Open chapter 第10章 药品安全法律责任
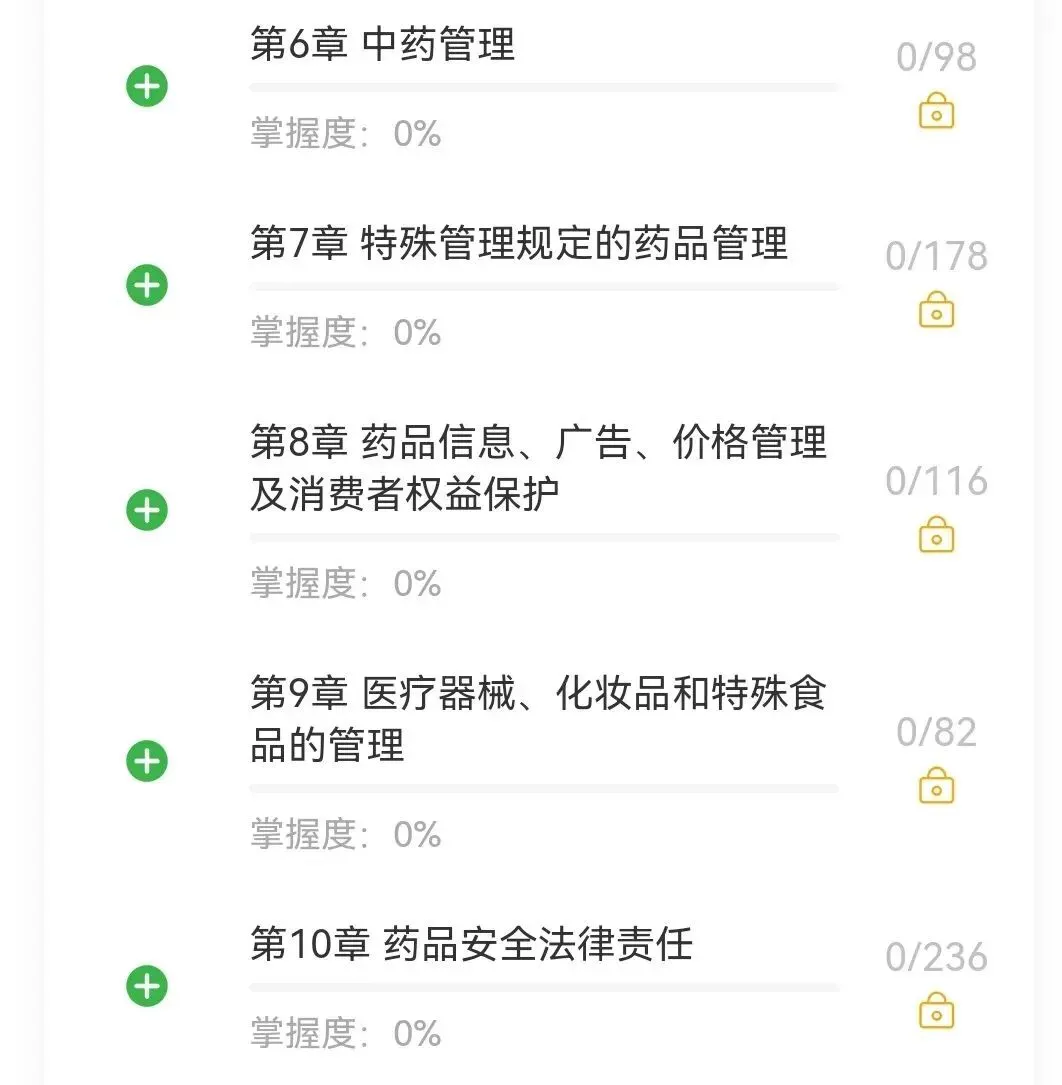The height and width of the screenshot is (1085, 1062). click(x=471, y=944)
